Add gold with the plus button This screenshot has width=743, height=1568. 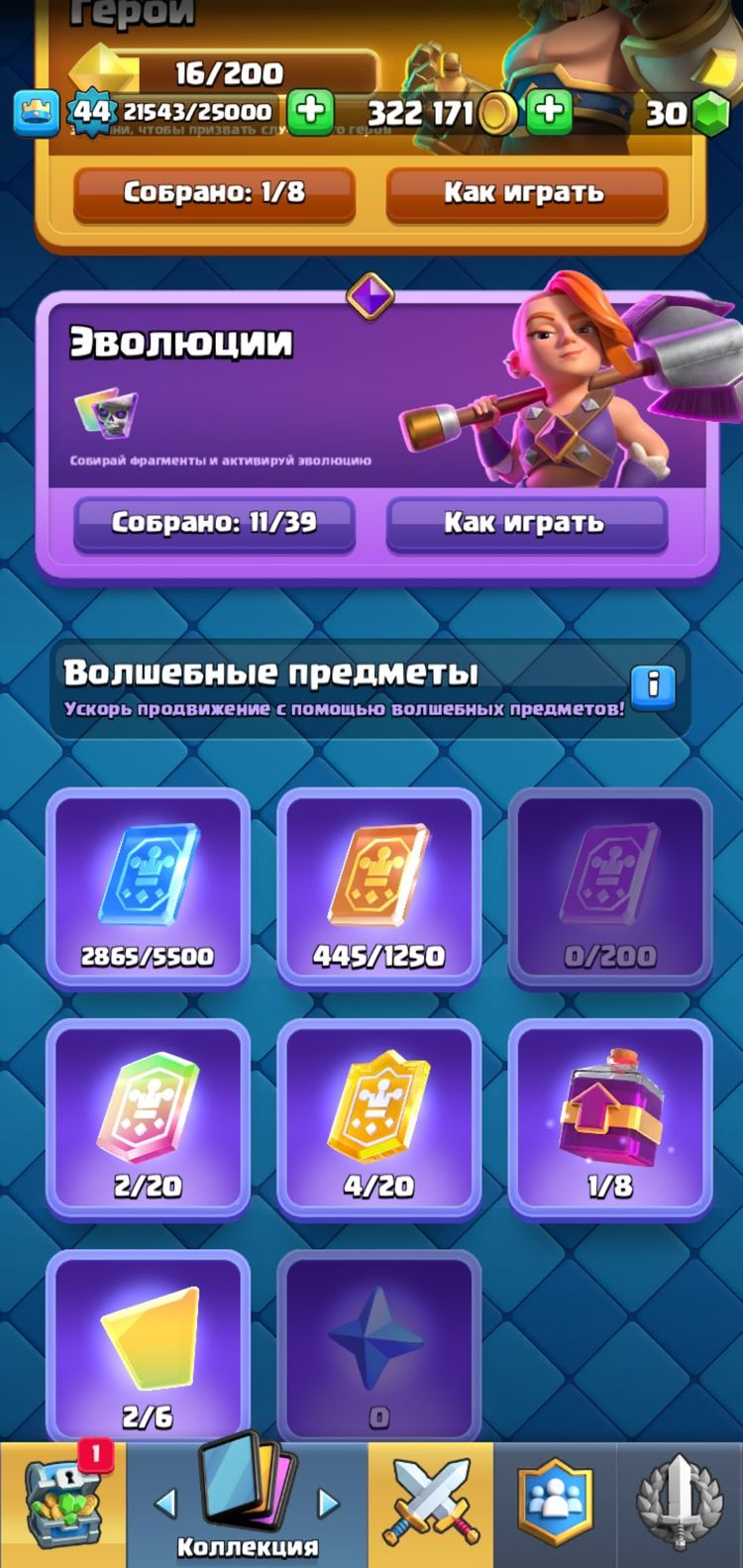[x=549, y=111]
